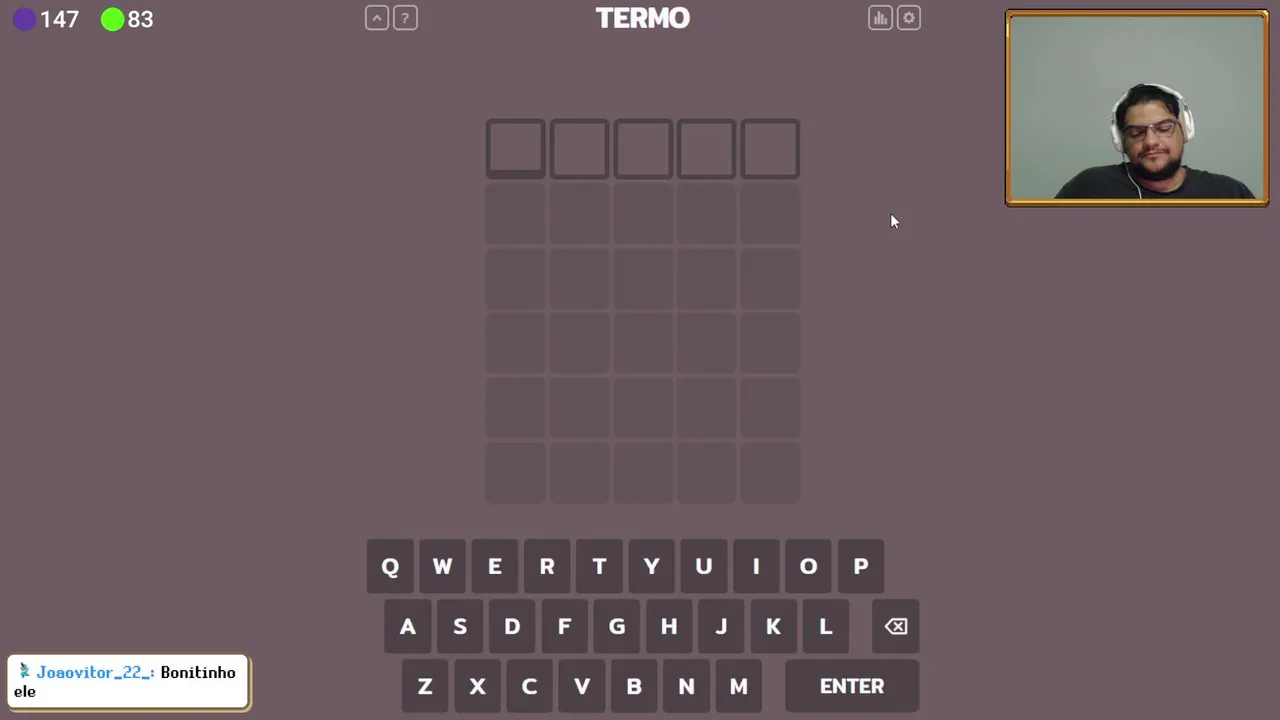Tap the letter N key
This screenshot has height=720, width=1280.
pyautogui.click(x=686, y=687)
